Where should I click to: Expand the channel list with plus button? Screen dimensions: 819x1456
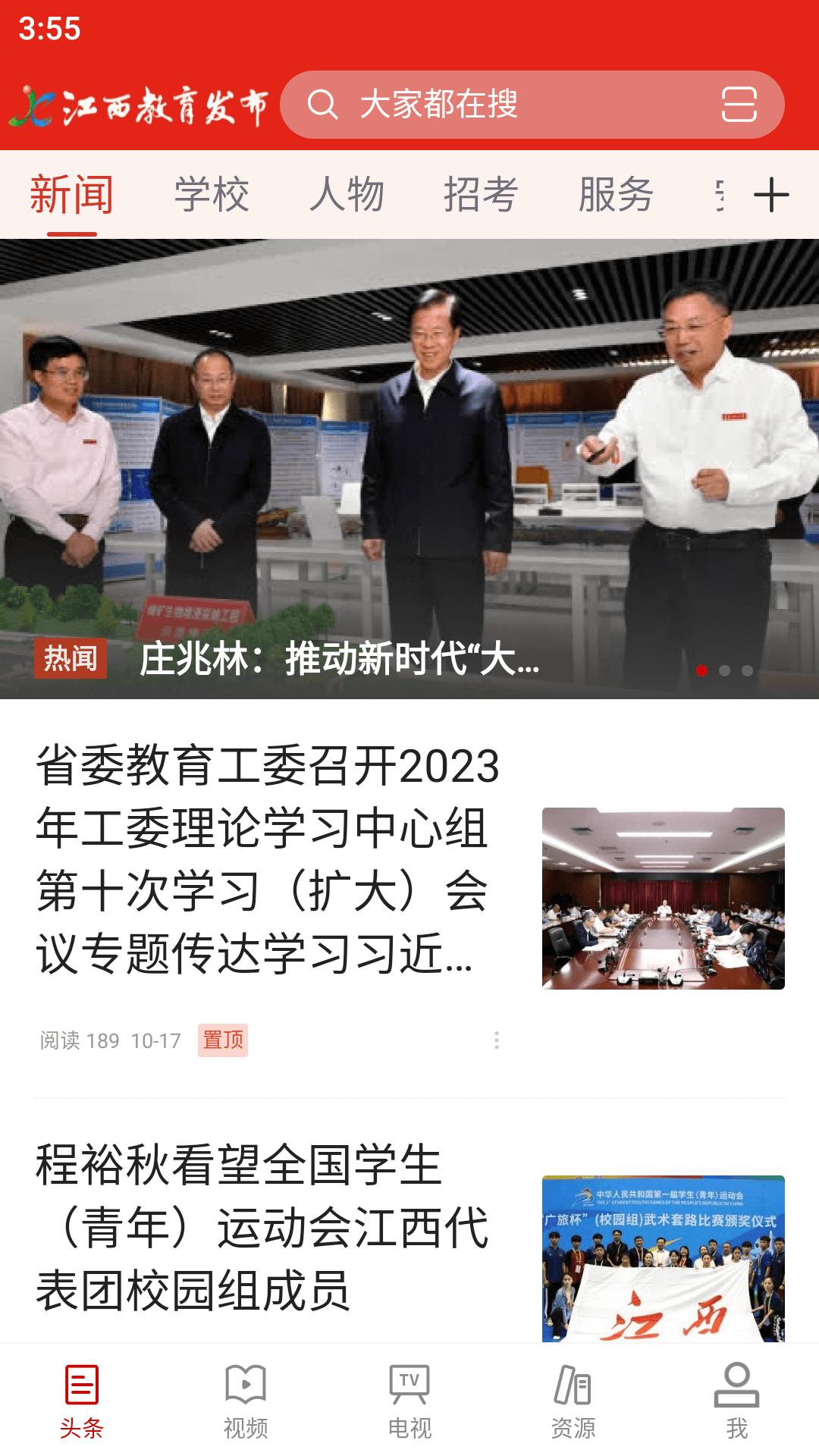pyautogui.click(x=773, y=196)
